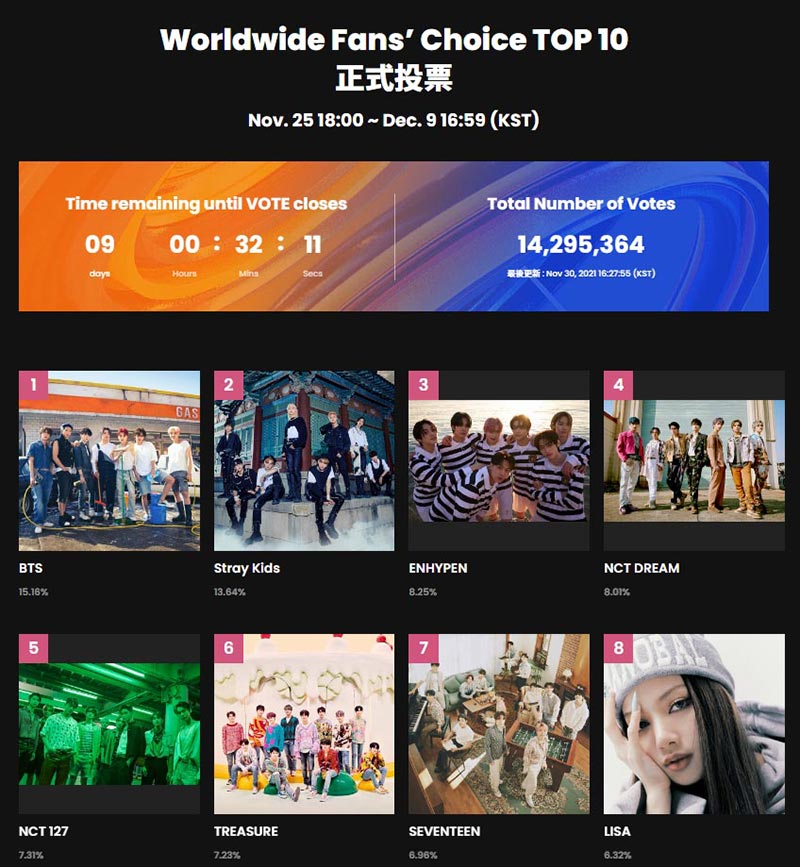Open the ENHYPEN candidate card
The height and width of the screenshot is (867, 800).
pyautogui.click(x=499, y=461)
